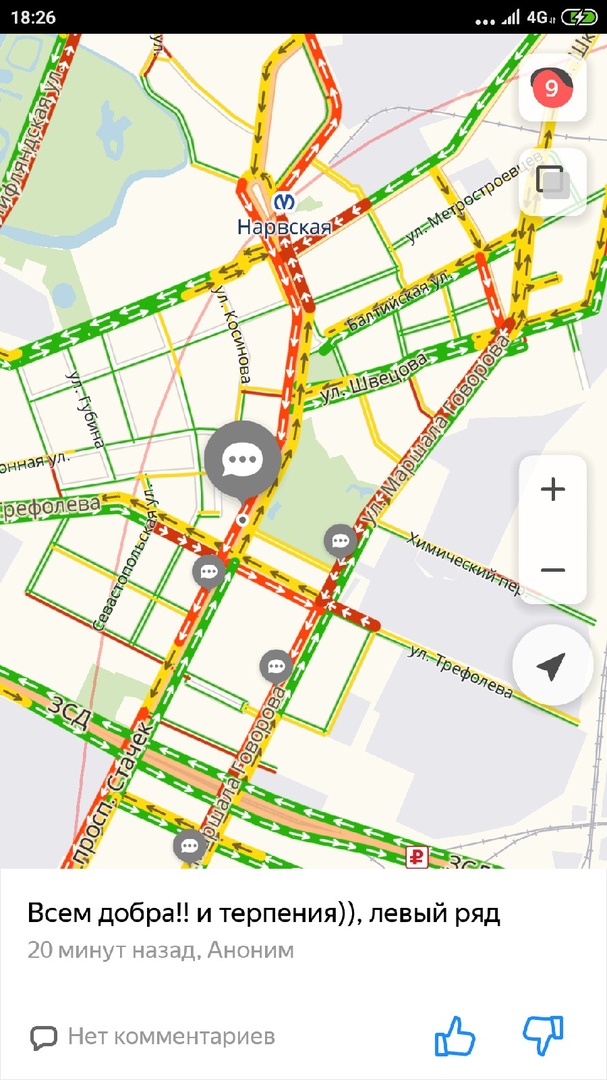Image resolution: width=607 pixels, height=1080 pixels.
Task: Zoom in with the plus button
Action: [x=552, y=490]
